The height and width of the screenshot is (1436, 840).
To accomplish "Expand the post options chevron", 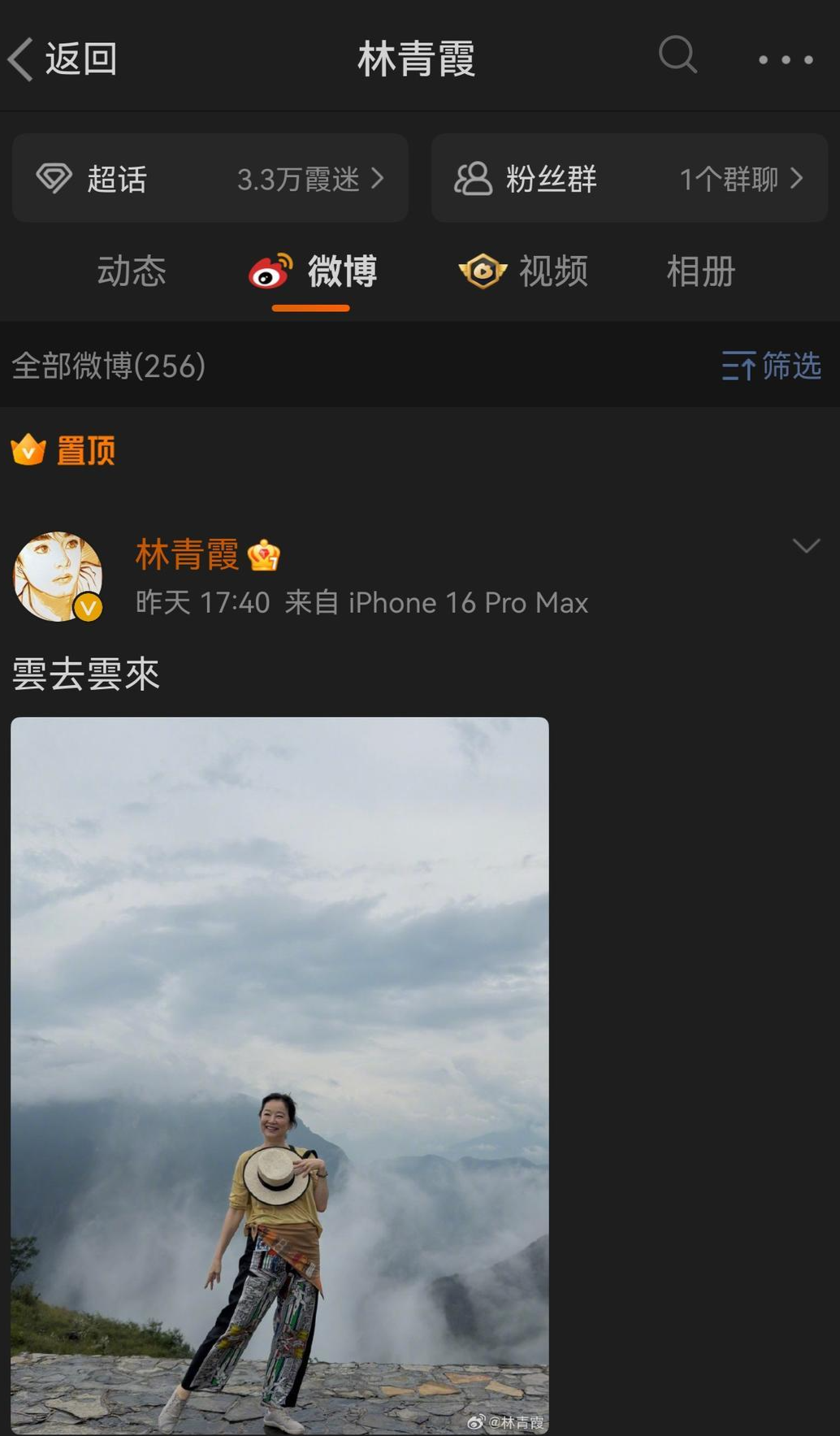I will point(806,545).
